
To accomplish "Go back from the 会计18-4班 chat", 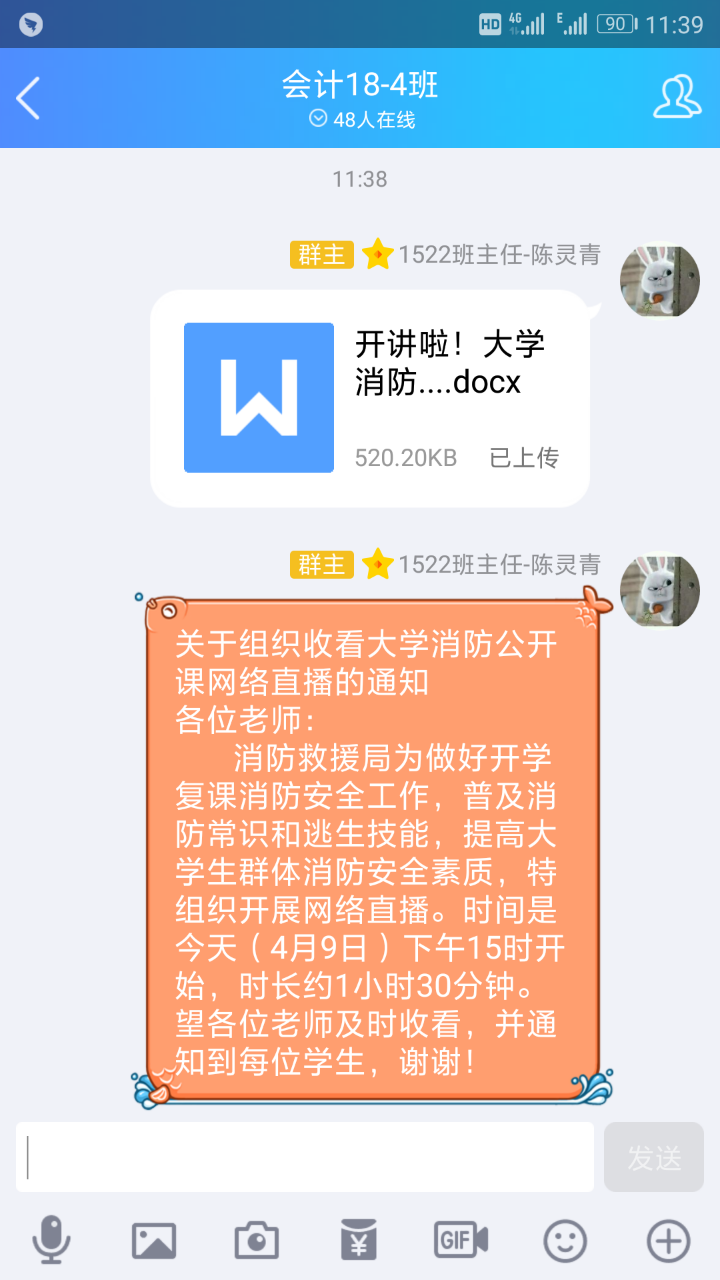I will click(x=28, y=98).
